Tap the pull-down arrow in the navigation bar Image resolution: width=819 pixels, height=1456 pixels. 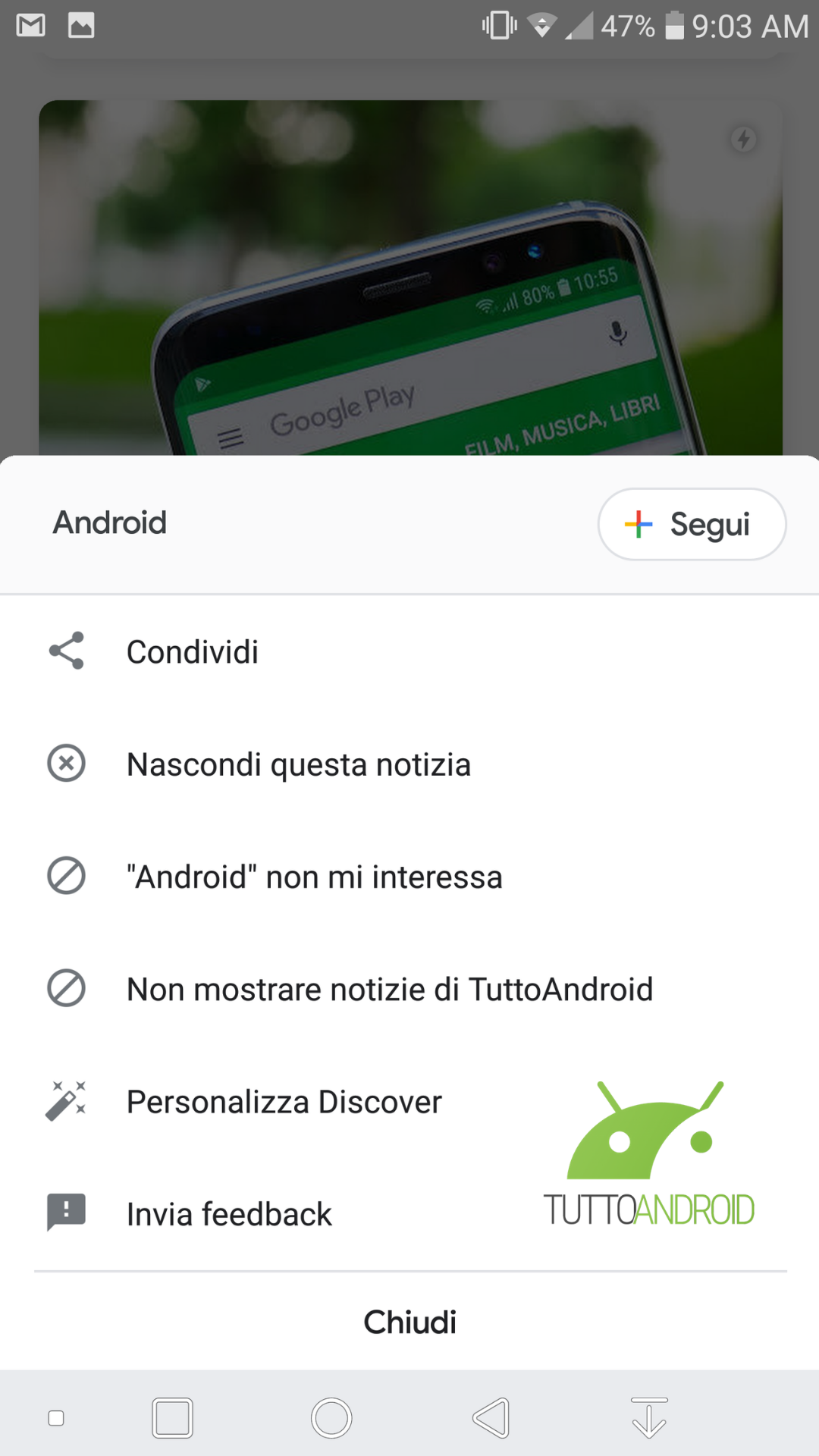[650, 1418]
